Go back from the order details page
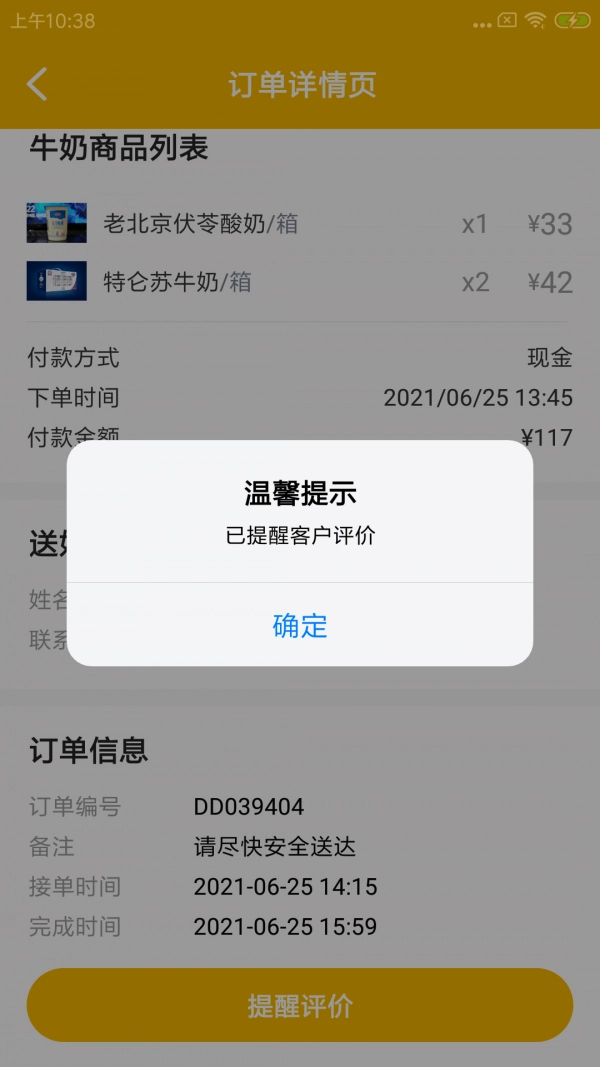600x1067 pixels. pos(37,85)
